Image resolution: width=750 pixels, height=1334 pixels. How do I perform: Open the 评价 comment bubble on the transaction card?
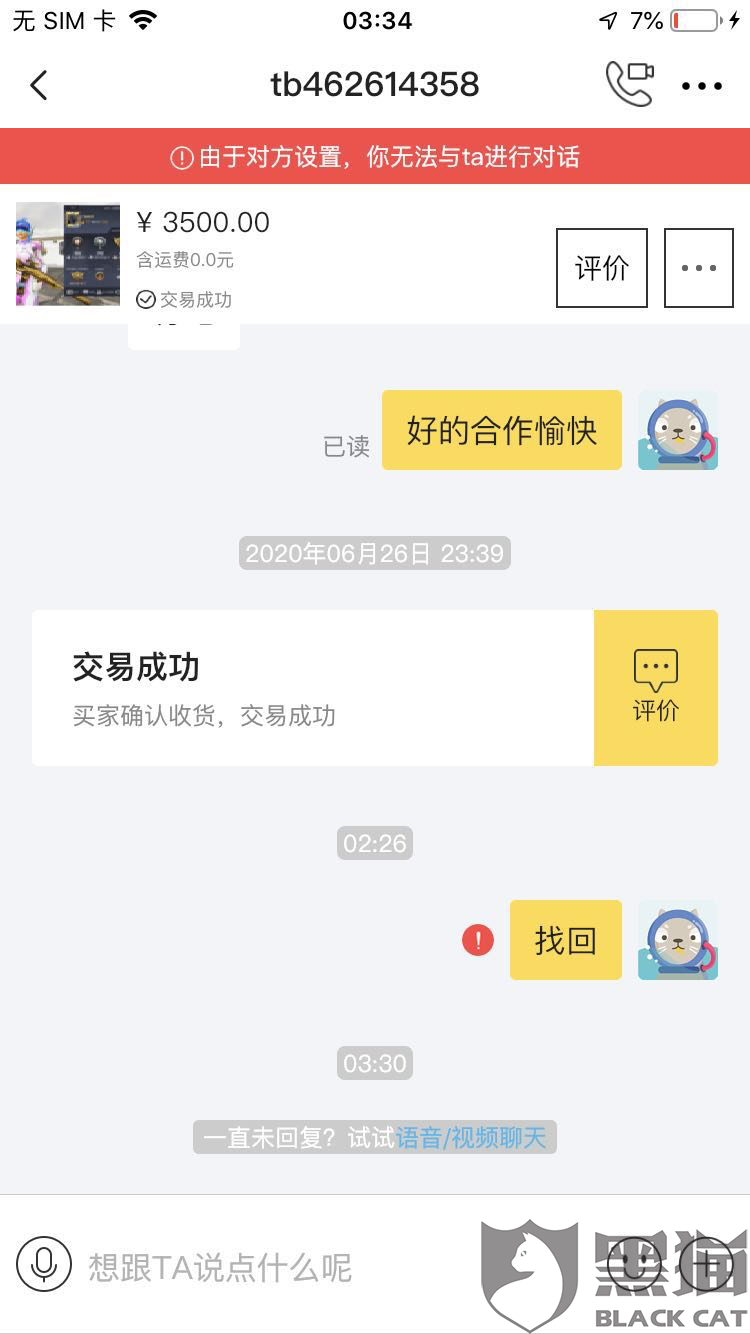coord(655,687)
